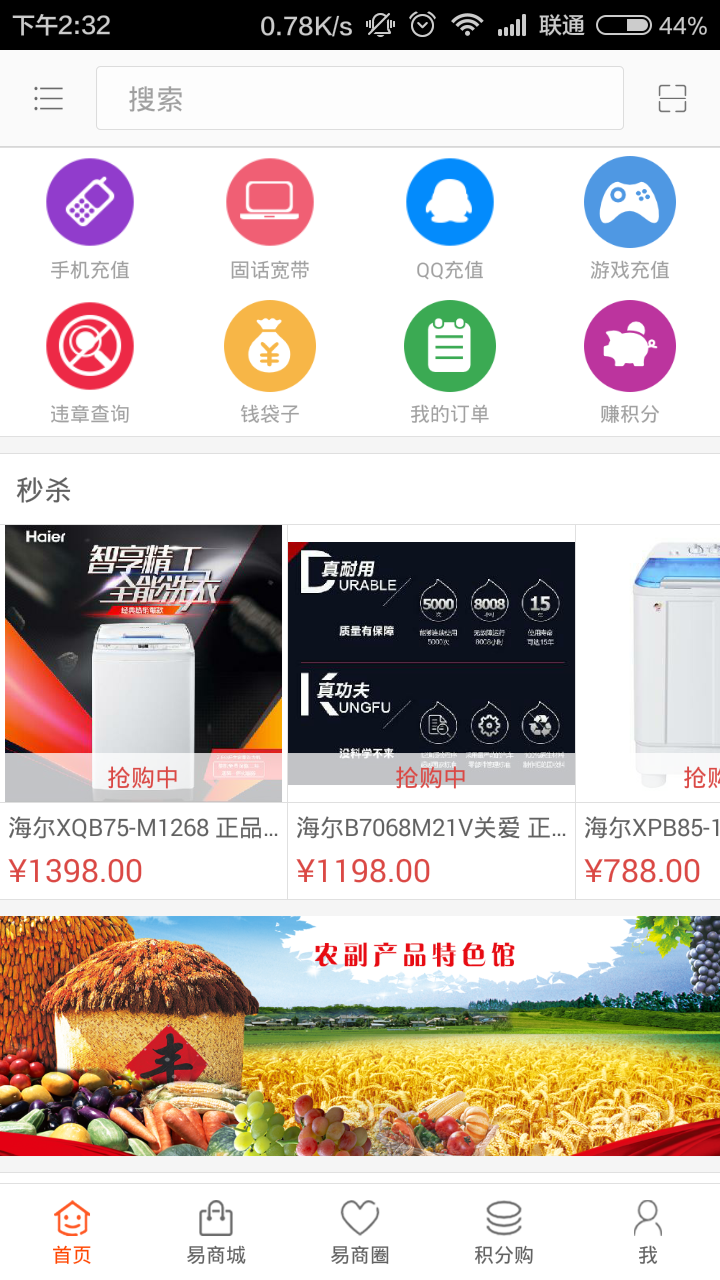Open 海尔XQB75-M1268 washer deal
Viewport: 720px width, 1280px height.
point(143,700)
